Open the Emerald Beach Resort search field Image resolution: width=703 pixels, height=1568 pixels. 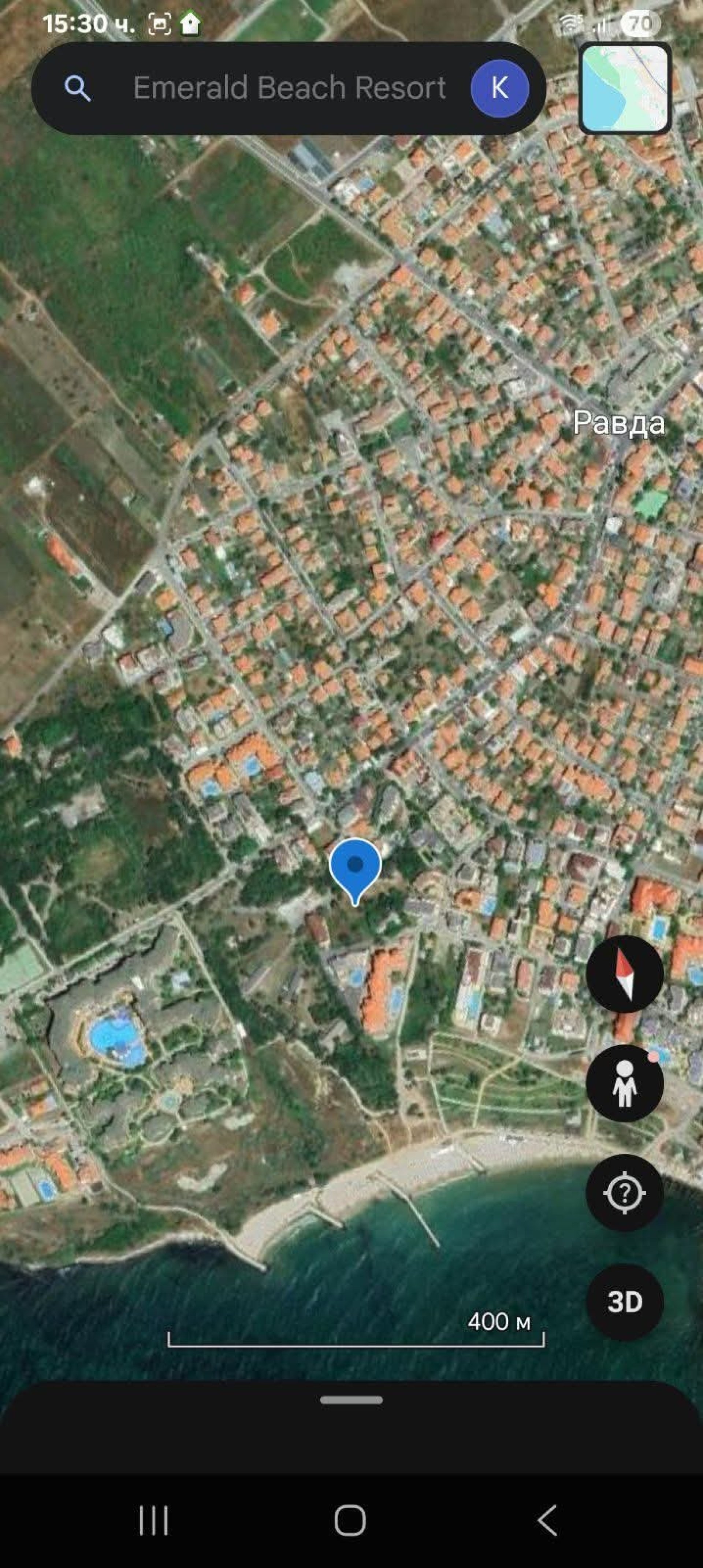pyautogui.click(x=289, y=88)
